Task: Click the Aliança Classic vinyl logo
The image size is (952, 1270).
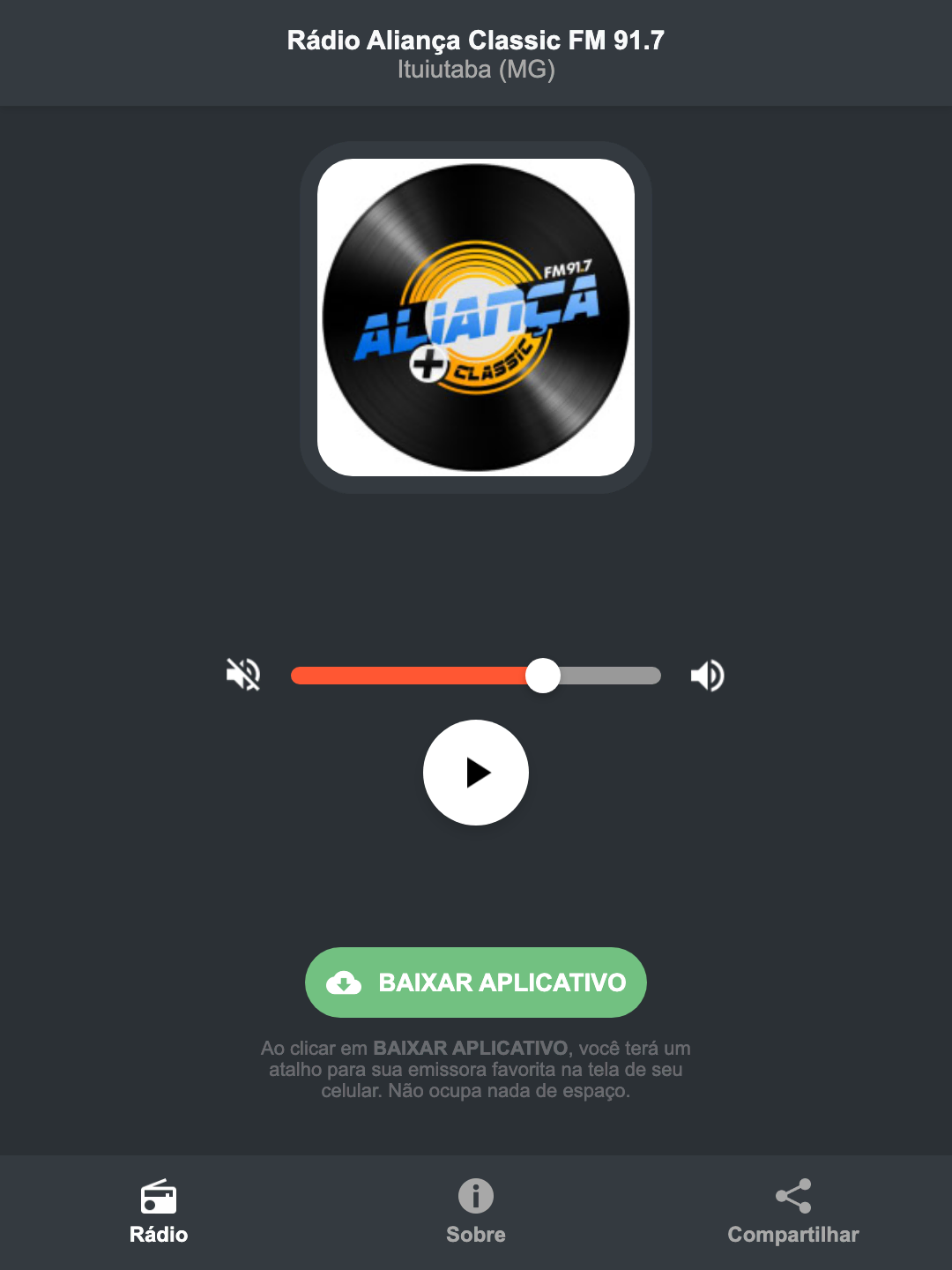Action: pyautogui.click(x=475, y=317)
